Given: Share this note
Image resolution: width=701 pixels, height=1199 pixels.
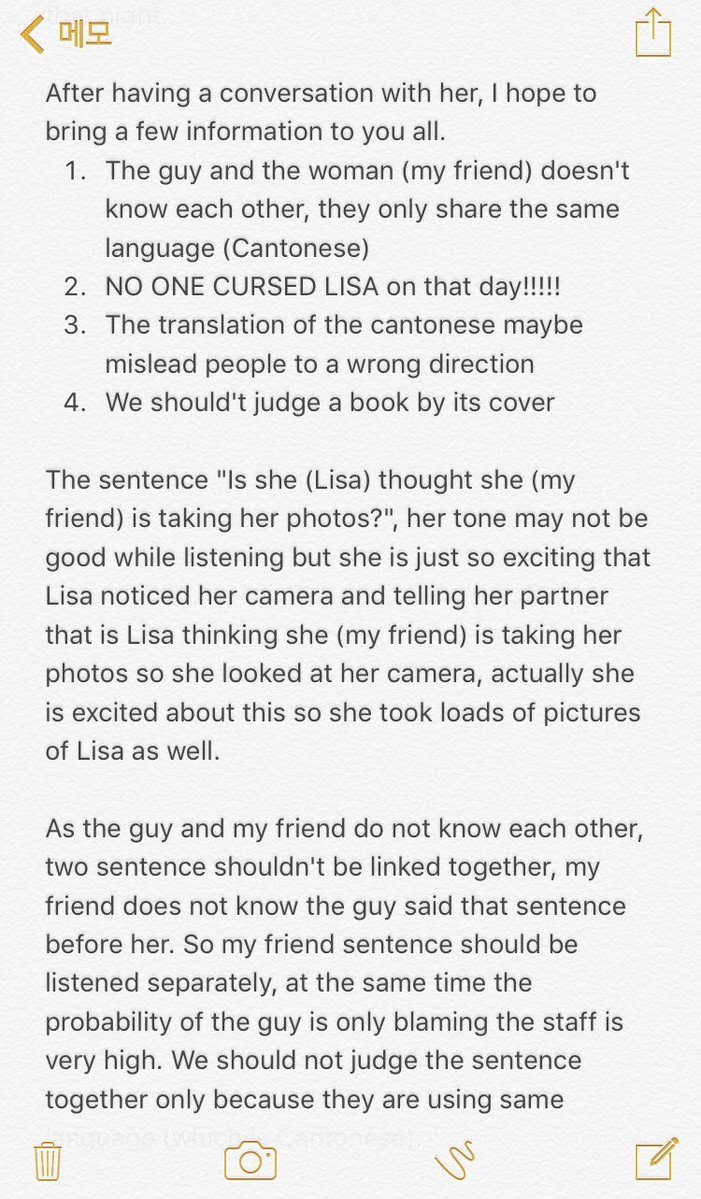Looking at the screenshot, I should coord(653,32).
